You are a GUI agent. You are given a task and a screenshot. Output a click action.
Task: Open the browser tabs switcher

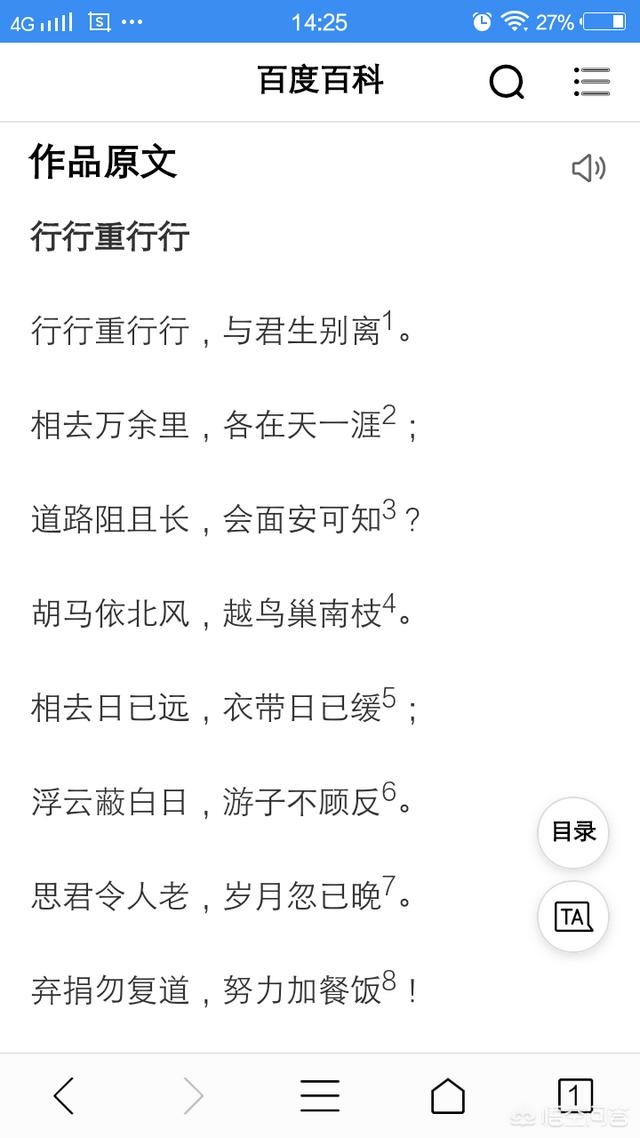(575, 1095)
